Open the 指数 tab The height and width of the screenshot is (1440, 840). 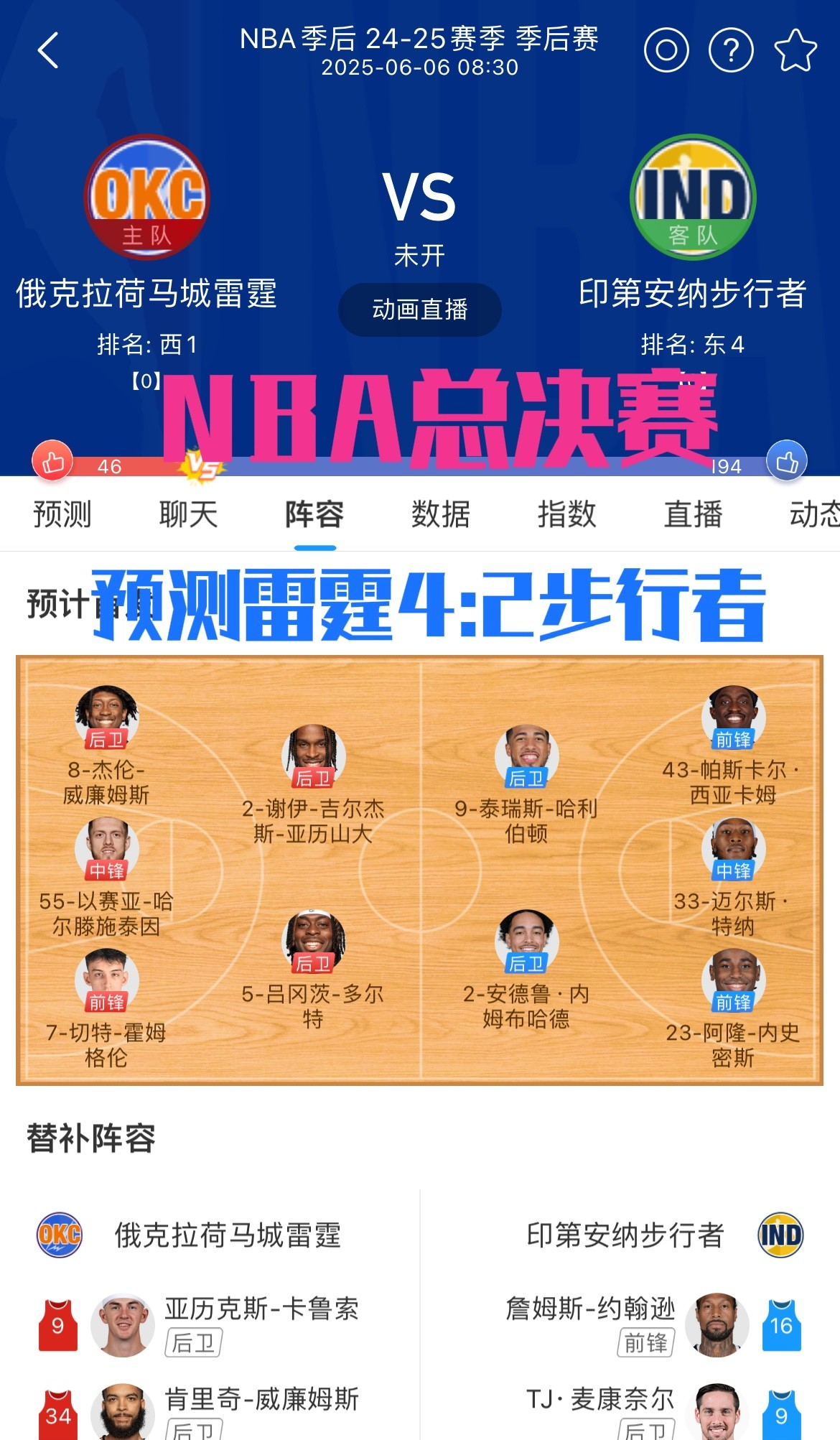pyautogui.click(x=566, y=514)
